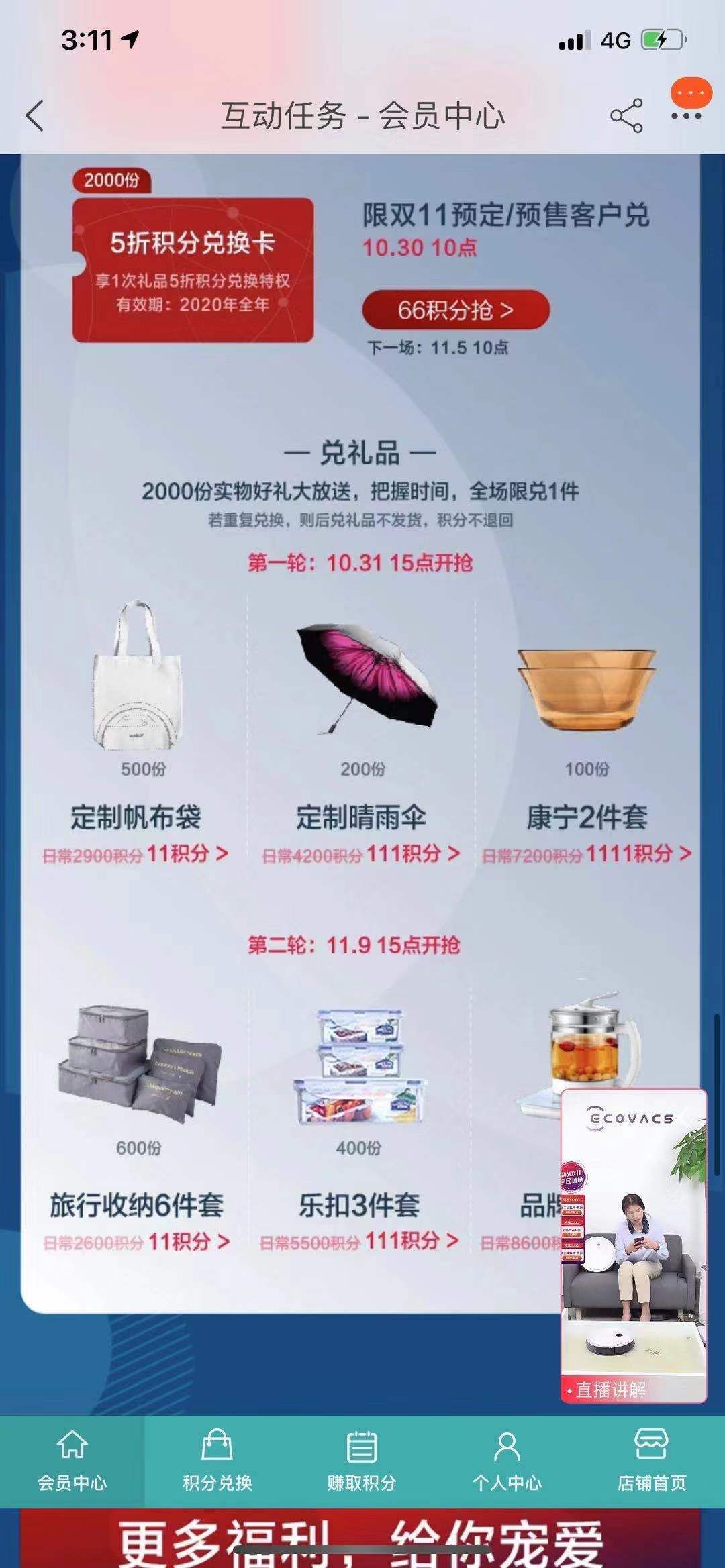Redeem 定制晴雨伞 for 111积分
725x1568 pixels.
coord(413,853)
